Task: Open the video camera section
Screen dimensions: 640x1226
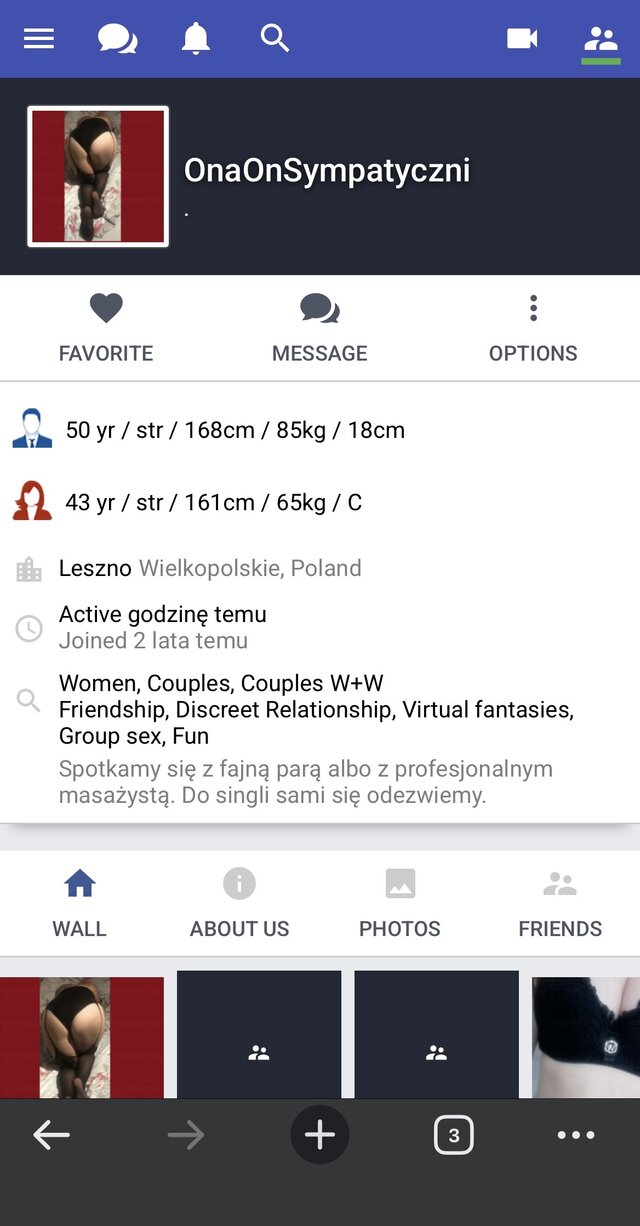Action: point(522,39)
